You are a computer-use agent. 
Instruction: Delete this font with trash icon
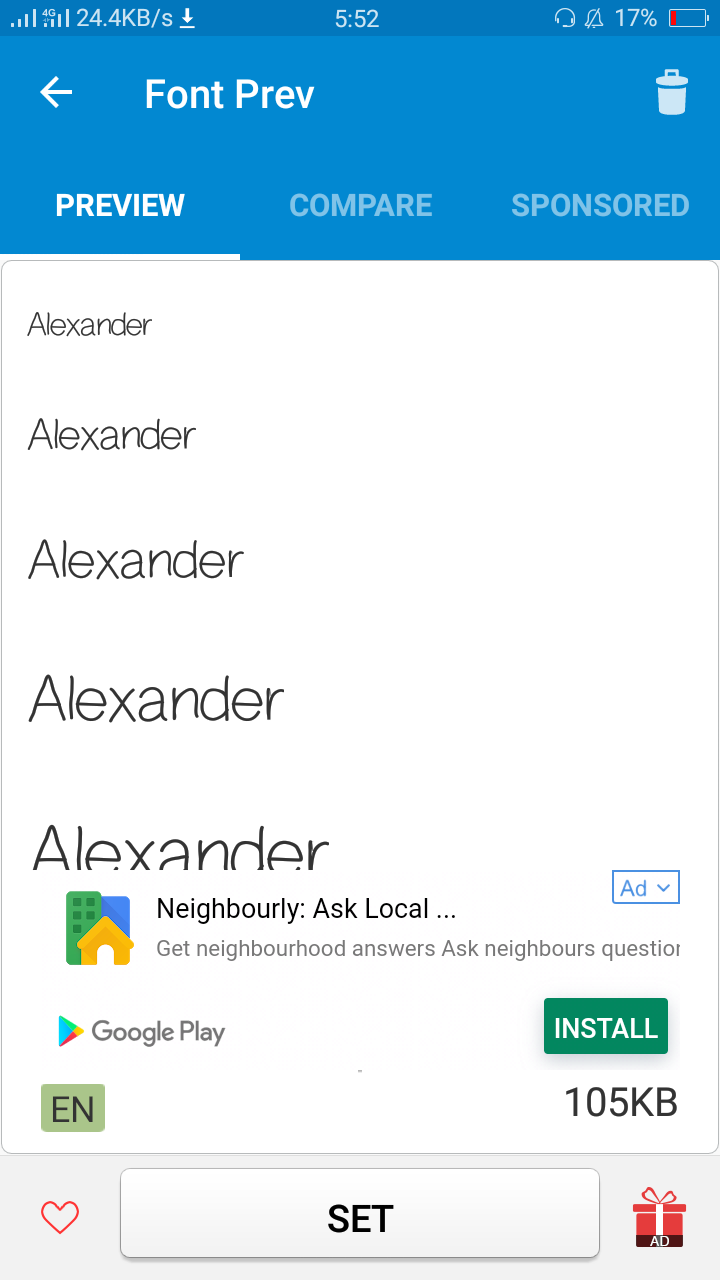(x=672, y=93)
